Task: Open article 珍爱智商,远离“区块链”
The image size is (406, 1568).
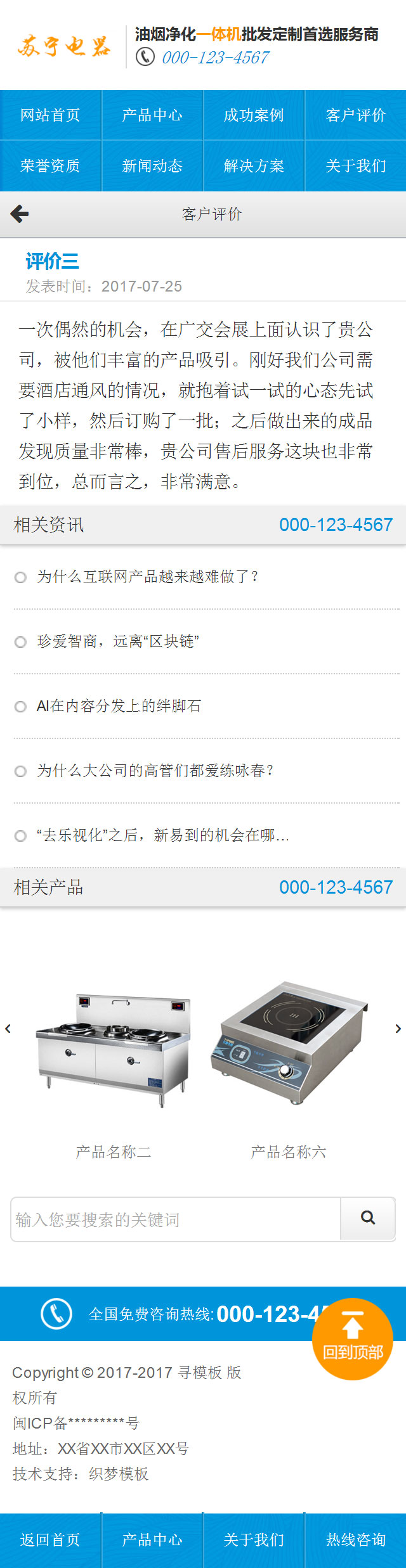Action: (118, 641)
